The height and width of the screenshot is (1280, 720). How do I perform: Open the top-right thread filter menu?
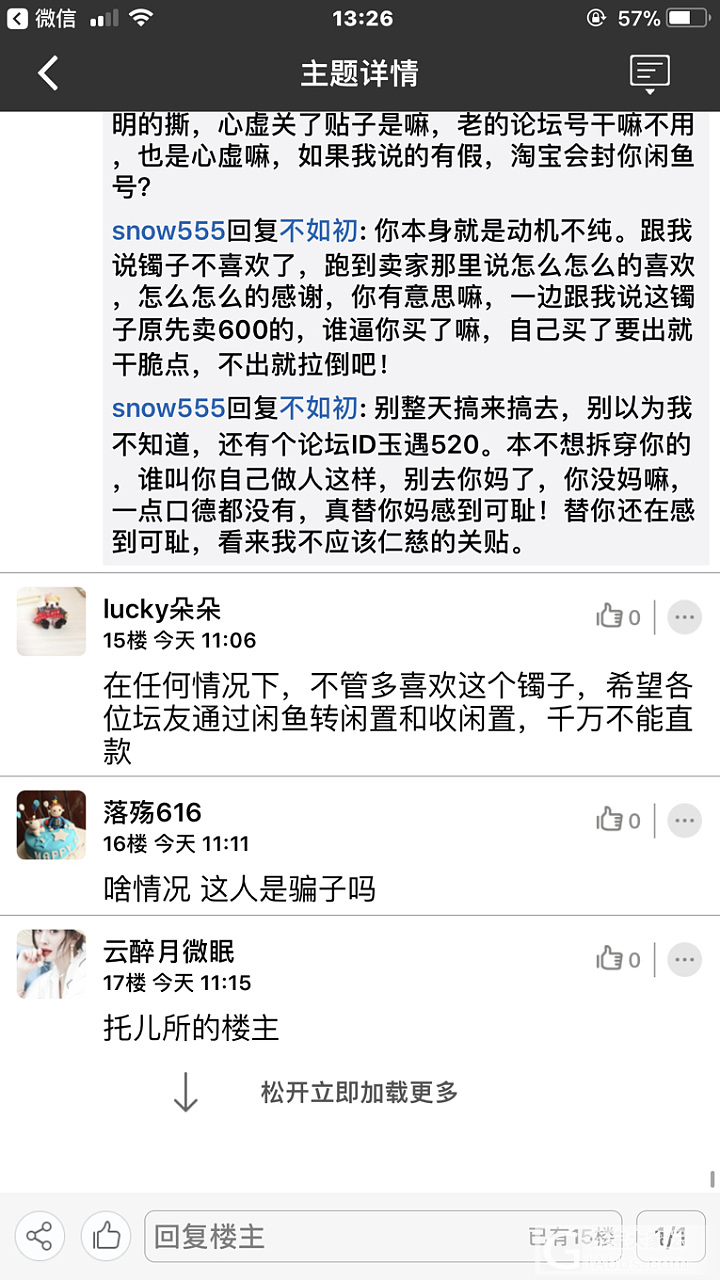649,73
